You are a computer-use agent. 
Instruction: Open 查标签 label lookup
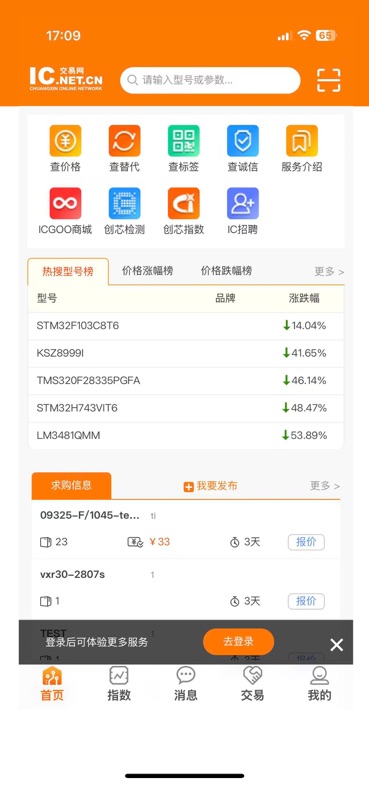184,148
